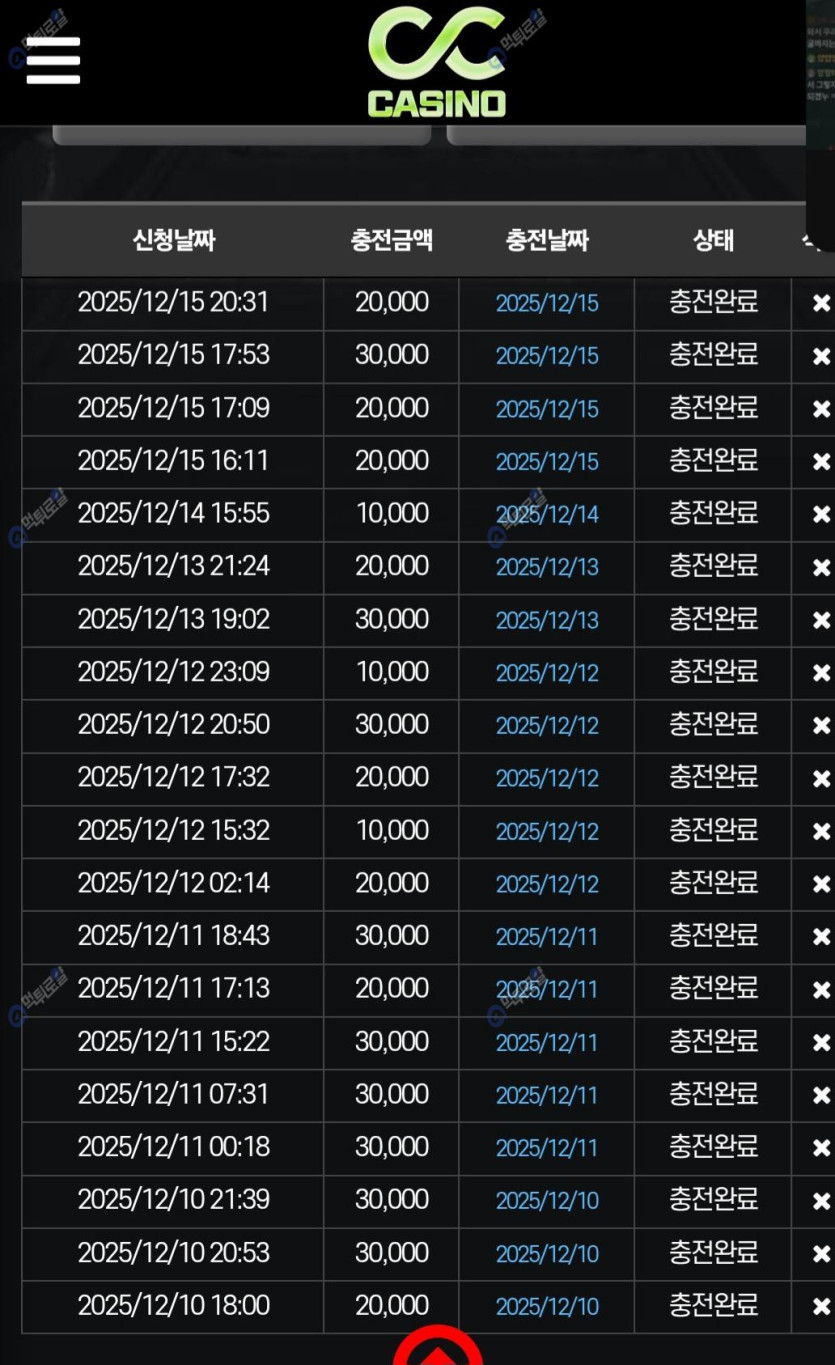Delete the 2025/12/12 23:09 charge record
The width and height of the screenshot is (835, 1365).
pyautogui.click(x=821, y=673)
